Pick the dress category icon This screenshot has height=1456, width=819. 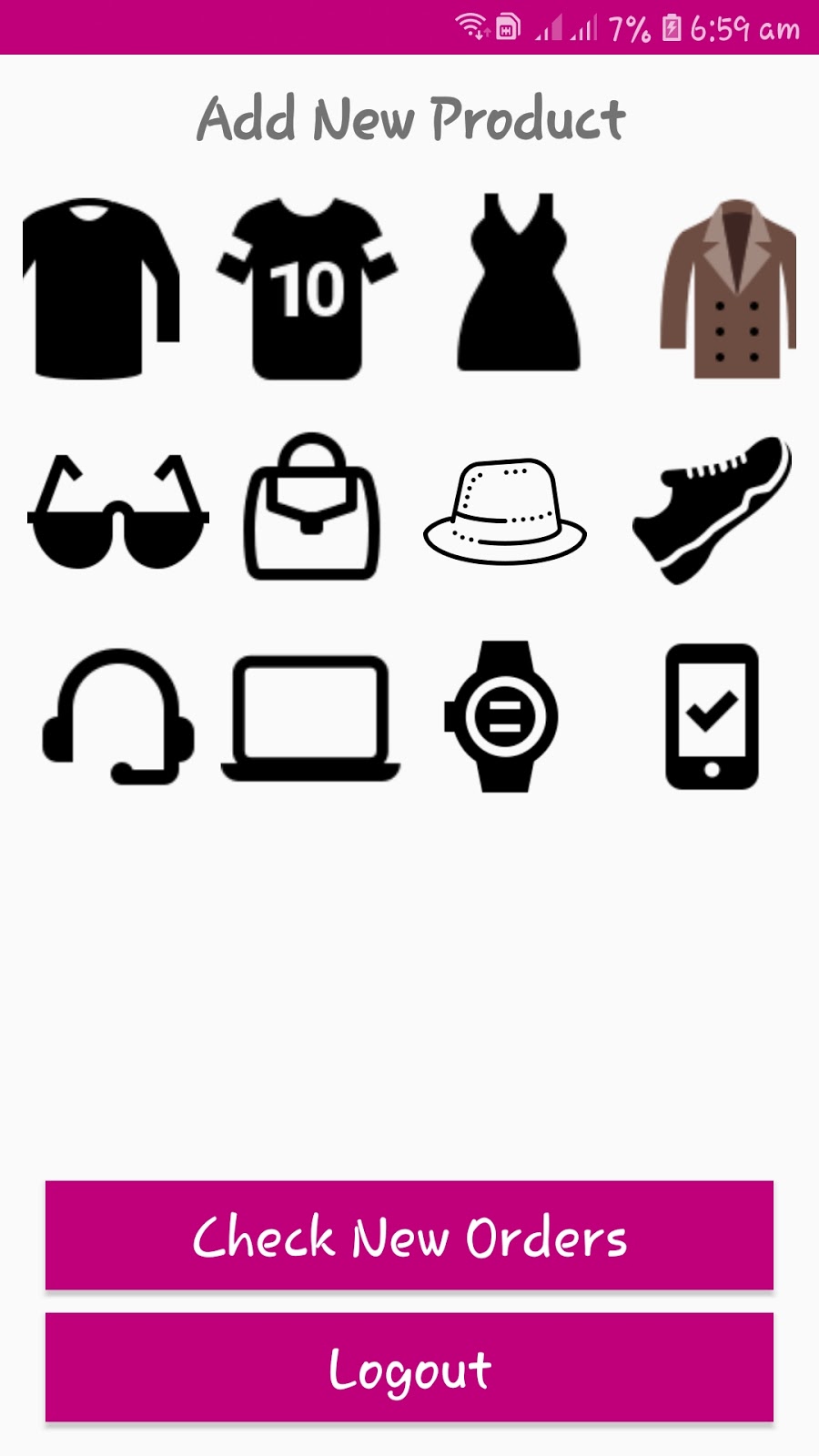tap(519, 284)
